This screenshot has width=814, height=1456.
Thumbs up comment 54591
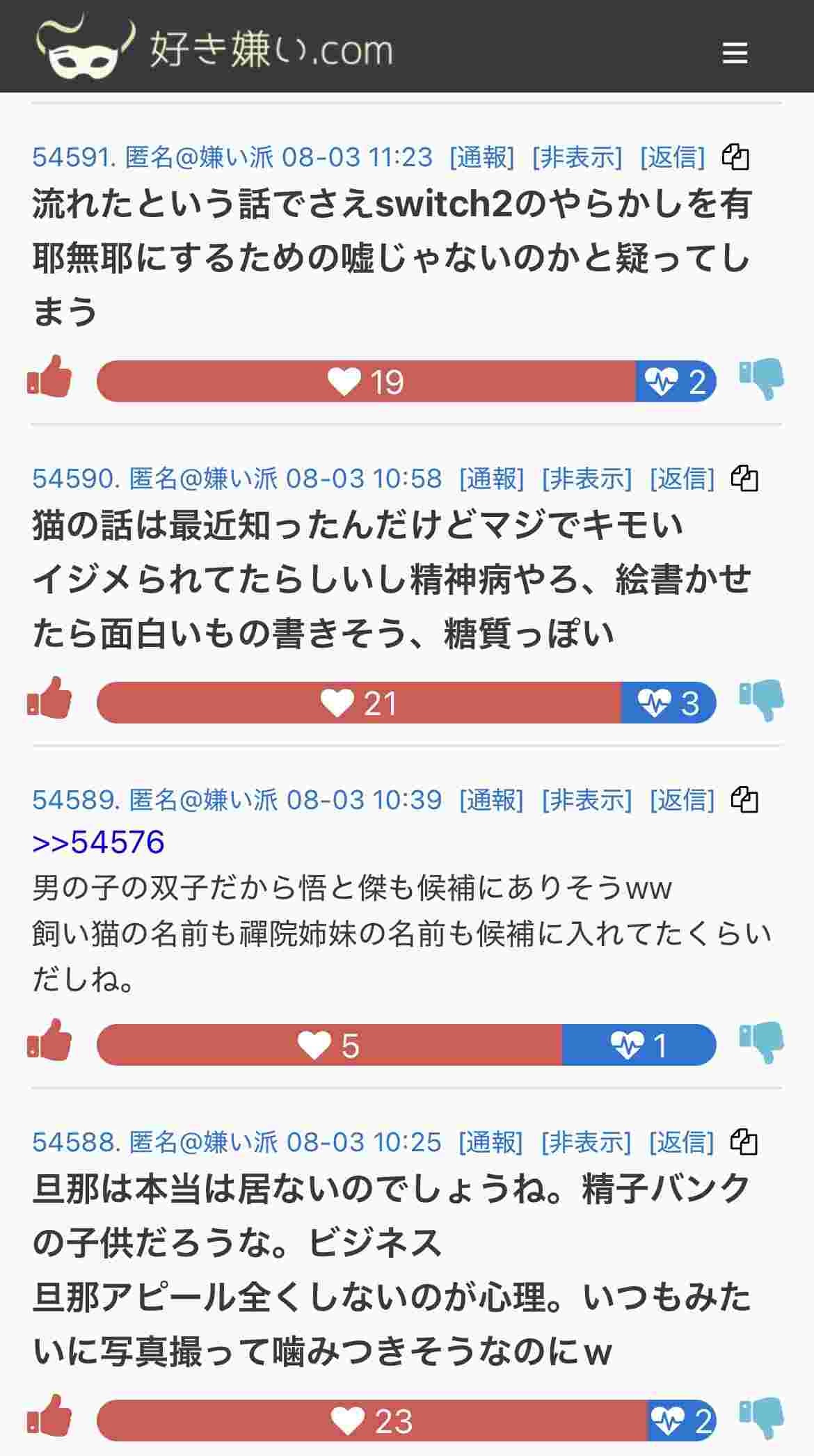coord(49,376)
